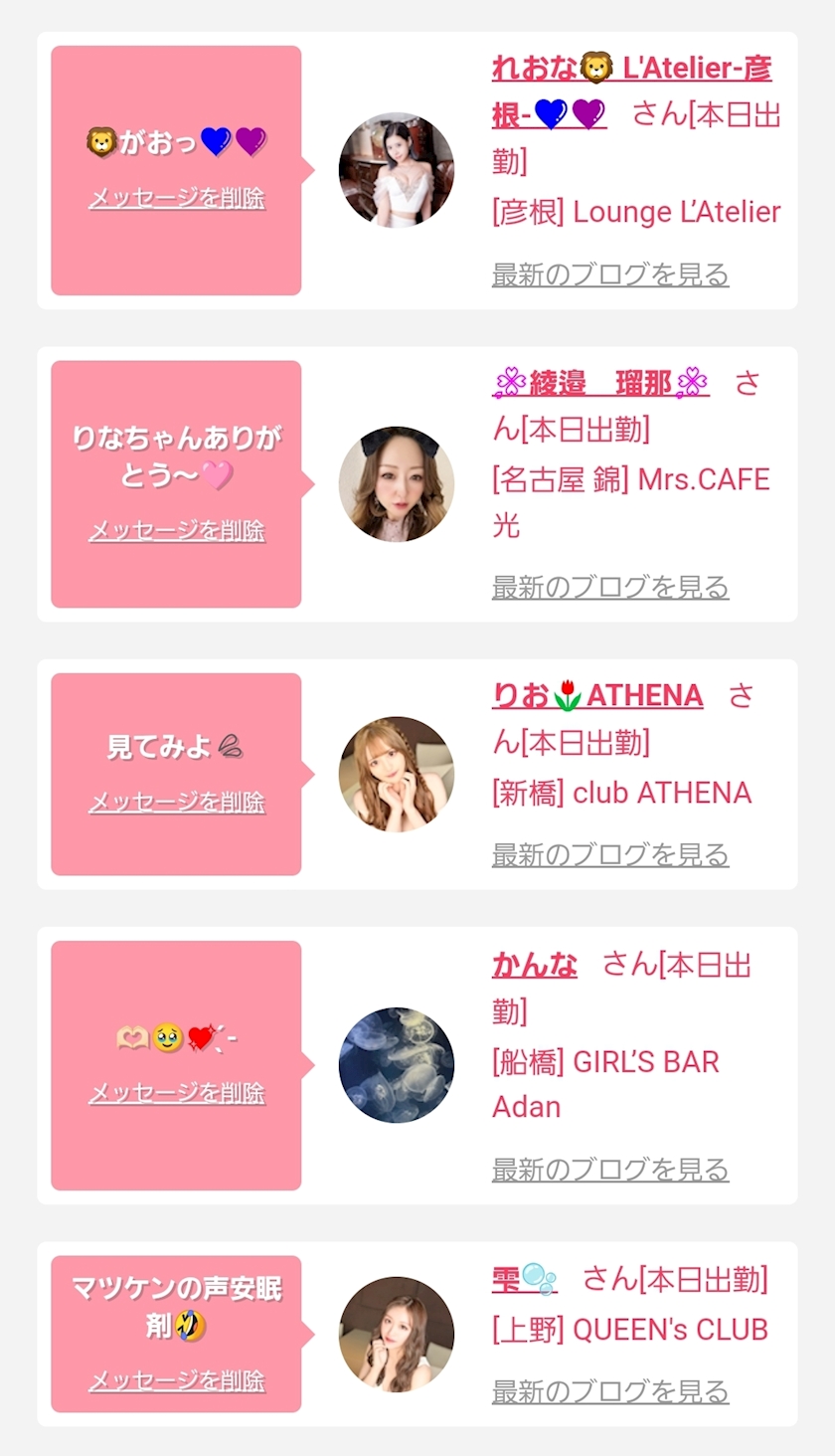Image resolution: width=835 pixels, height=1456 pixels.
Task: Open 雫 profile link
Action: pyautogui.click(x=525, y=1278)
